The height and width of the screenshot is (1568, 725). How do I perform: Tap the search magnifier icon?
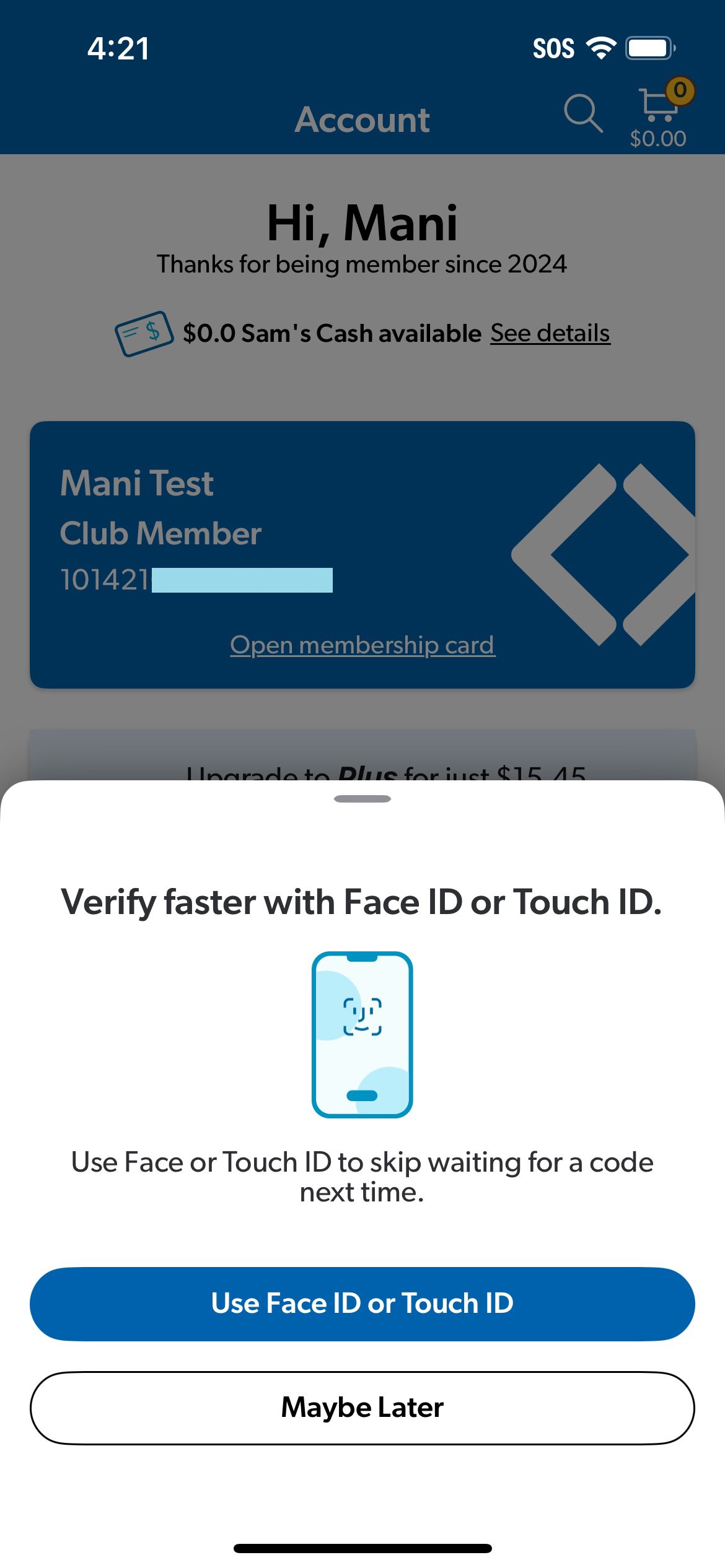click(583, 113)
